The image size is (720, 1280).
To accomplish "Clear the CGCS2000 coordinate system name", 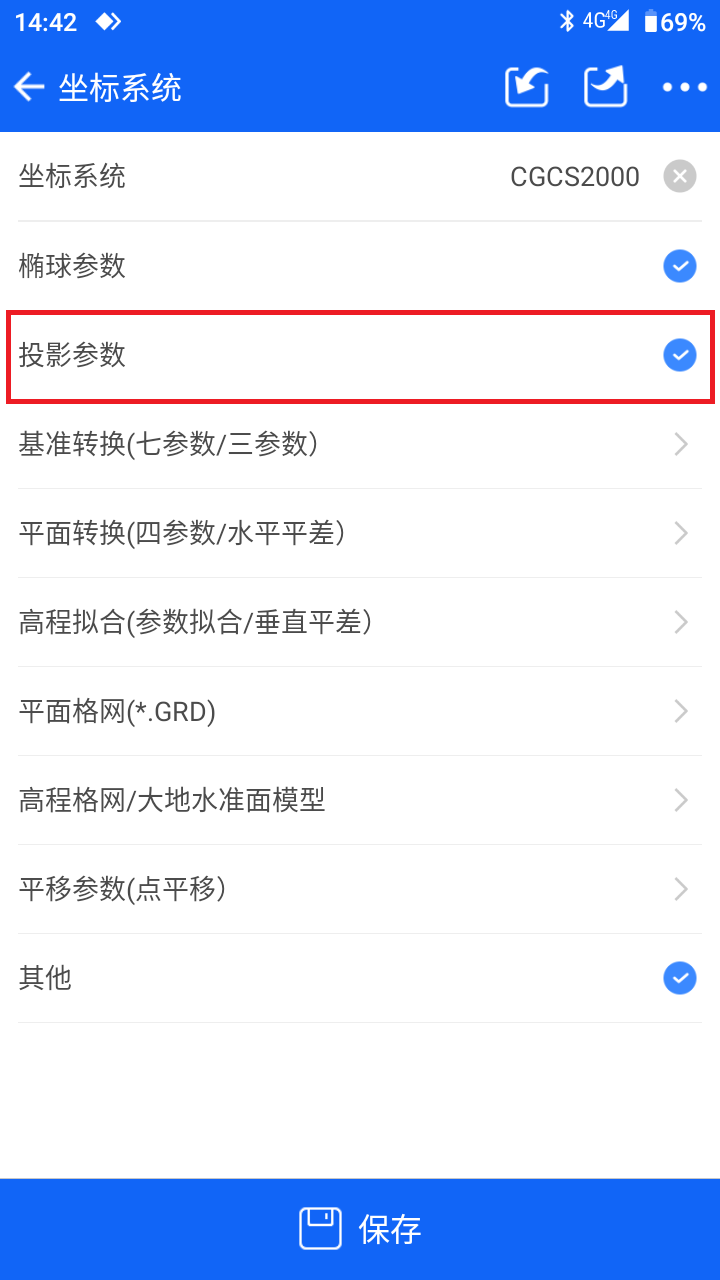I will coord(680,177).
